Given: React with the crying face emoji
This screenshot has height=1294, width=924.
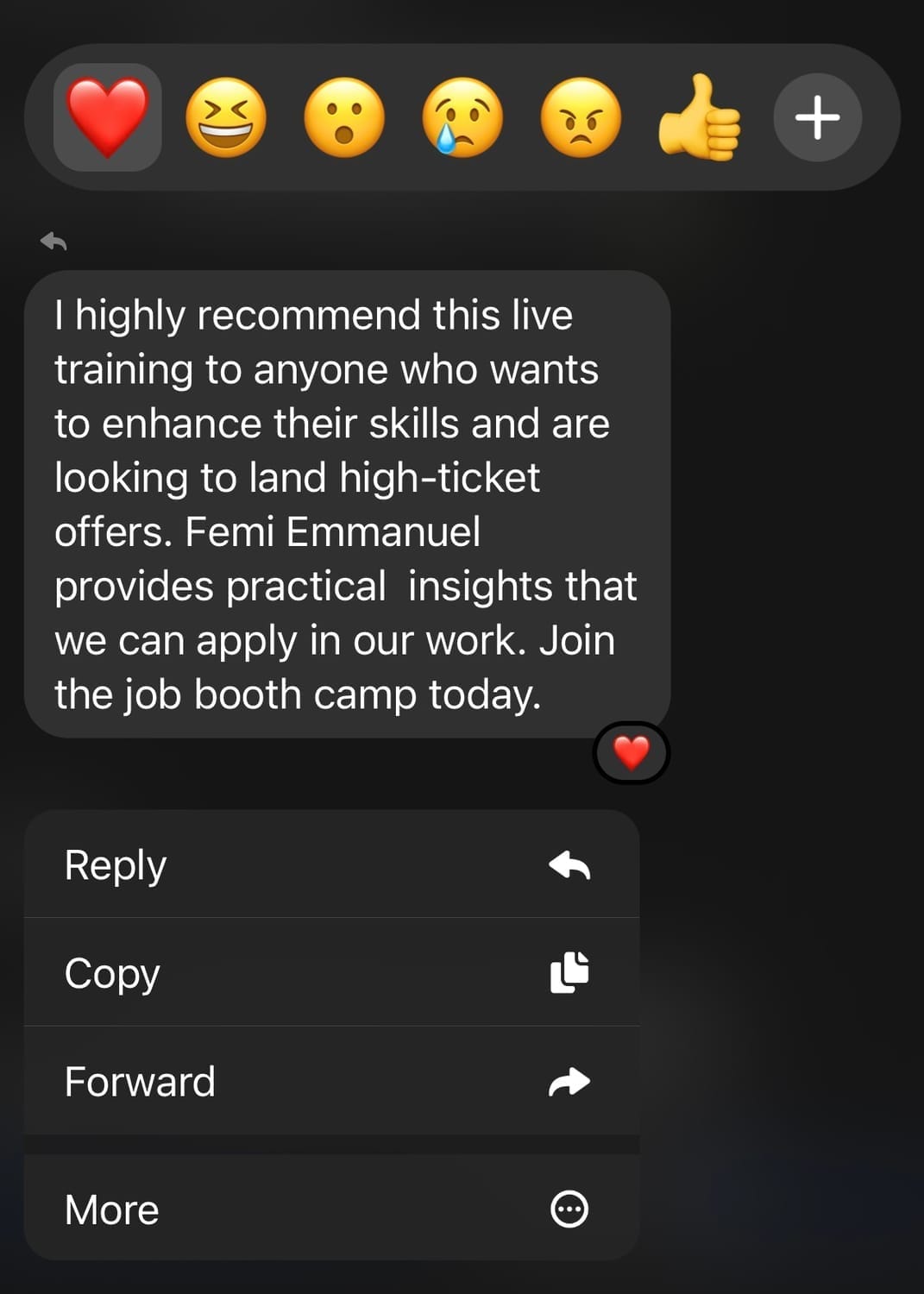Looking at the screenshot, I should point(462,117).
